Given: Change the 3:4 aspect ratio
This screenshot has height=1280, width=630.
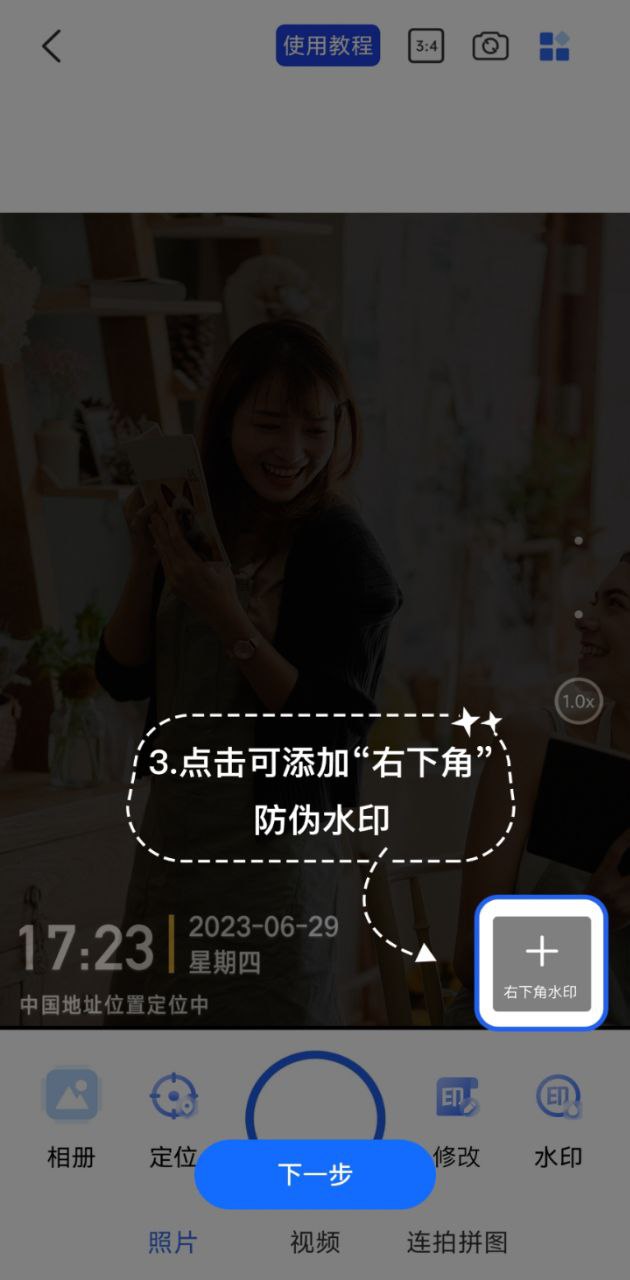Looking at the screenshot, I should point(426,46).
